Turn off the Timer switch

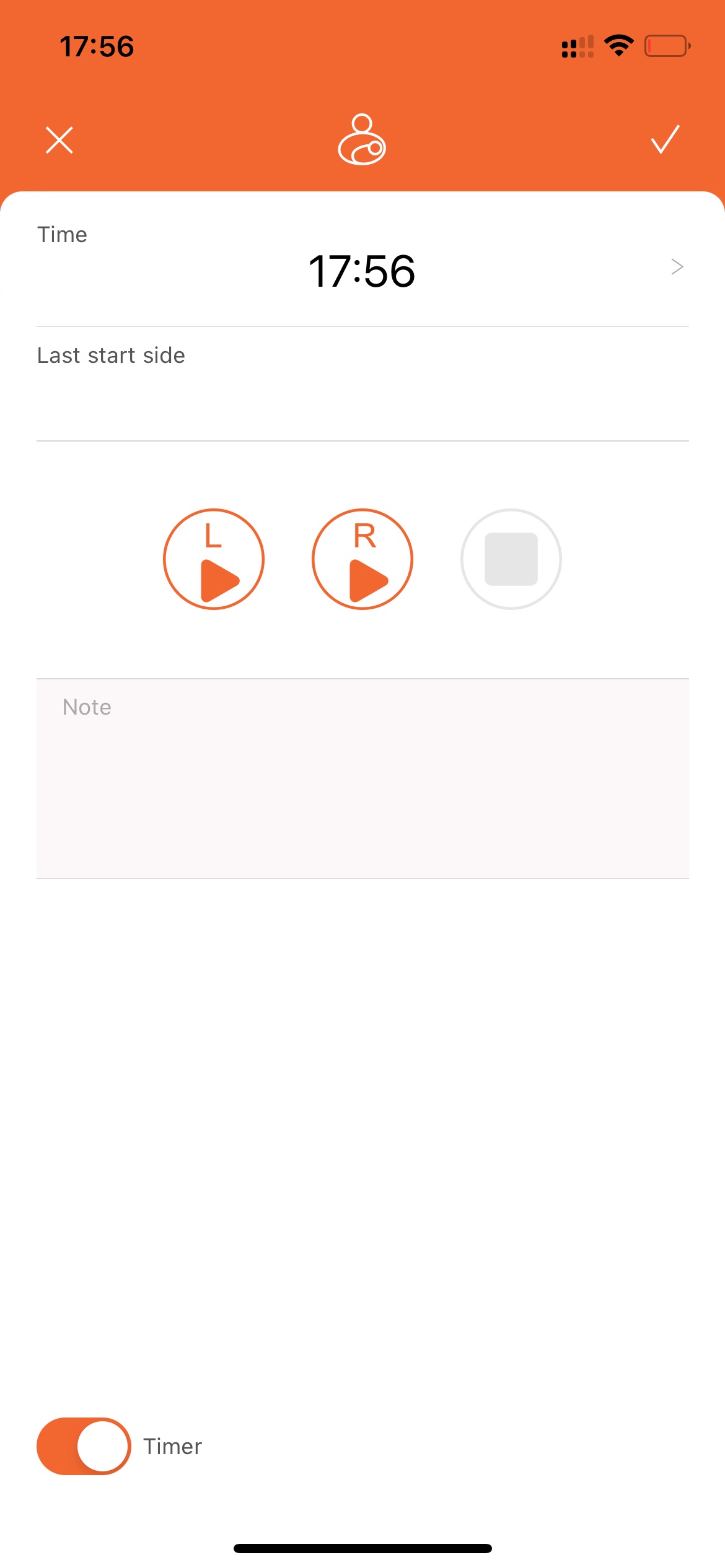tap(84, 1446)
